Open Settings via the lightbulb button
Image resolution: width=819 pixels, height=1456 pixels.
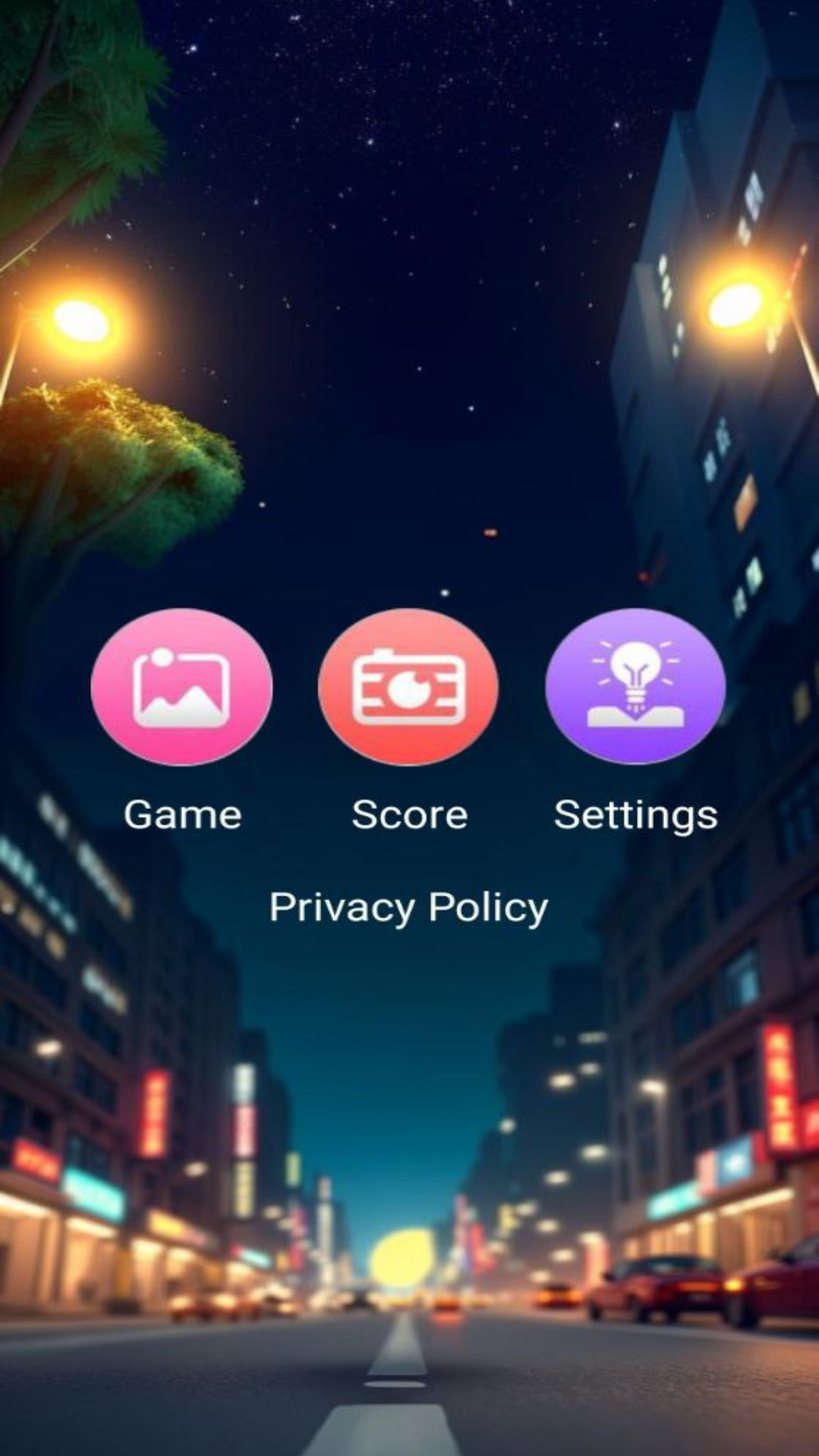click(635, 686)
